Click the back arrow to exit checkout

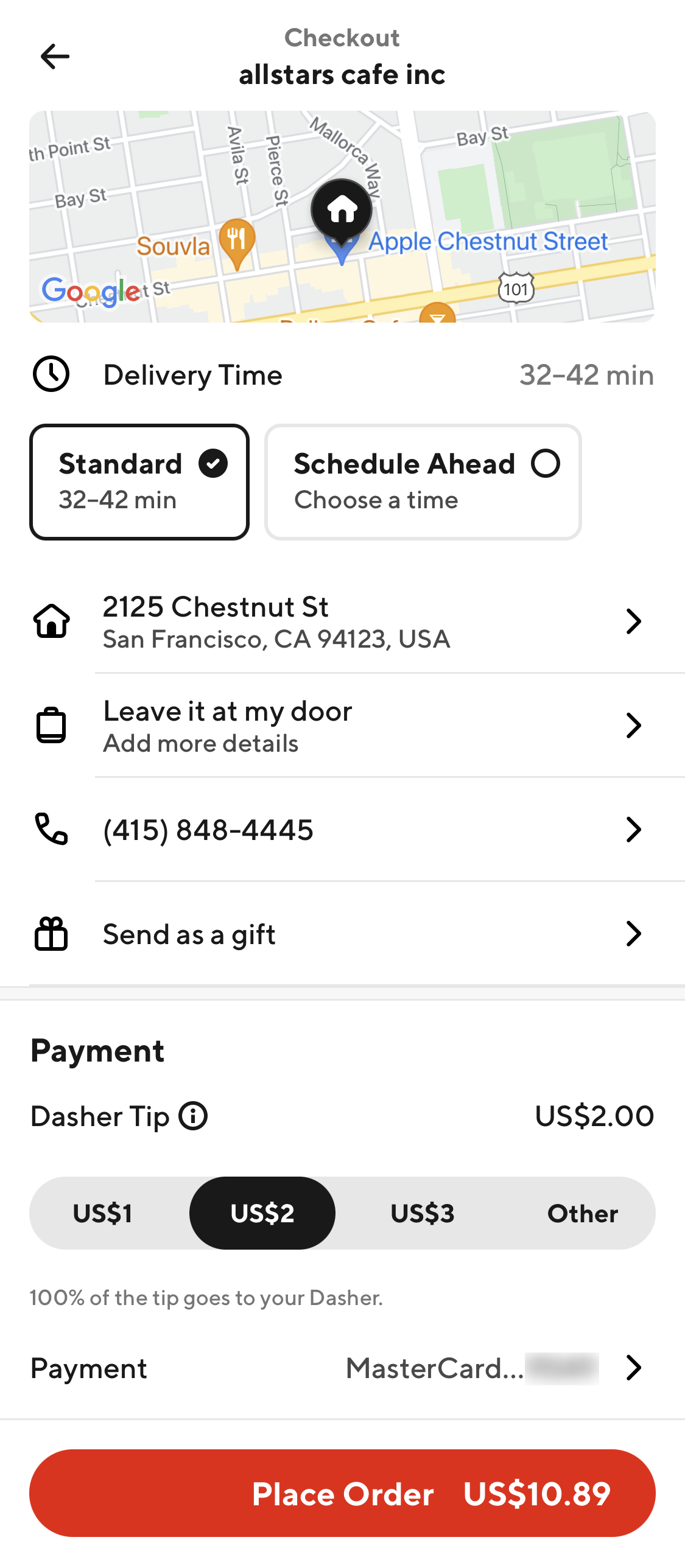(x=55, y=56)
